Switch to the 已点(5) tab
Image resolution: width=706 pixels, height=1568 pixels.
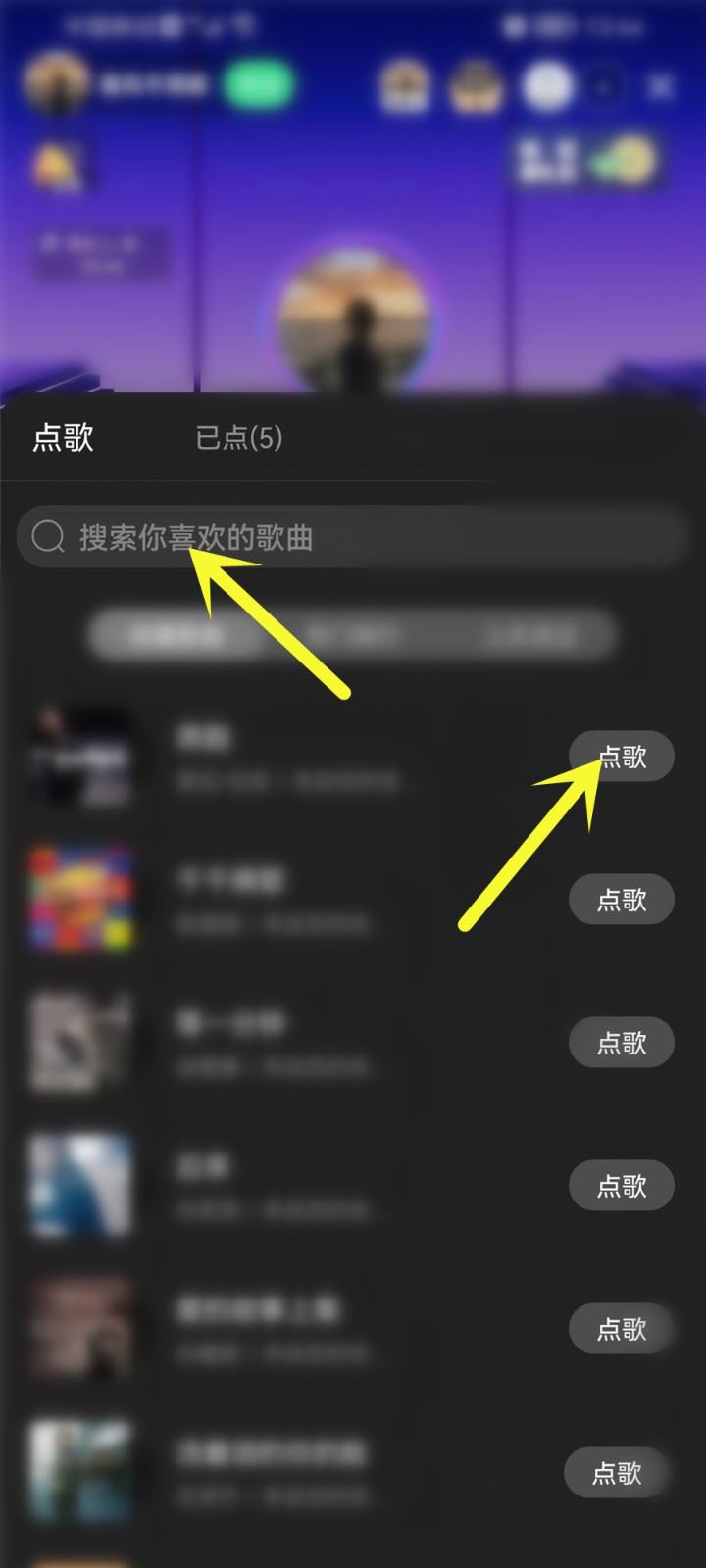pyautogui.click(x=238, y=437)
